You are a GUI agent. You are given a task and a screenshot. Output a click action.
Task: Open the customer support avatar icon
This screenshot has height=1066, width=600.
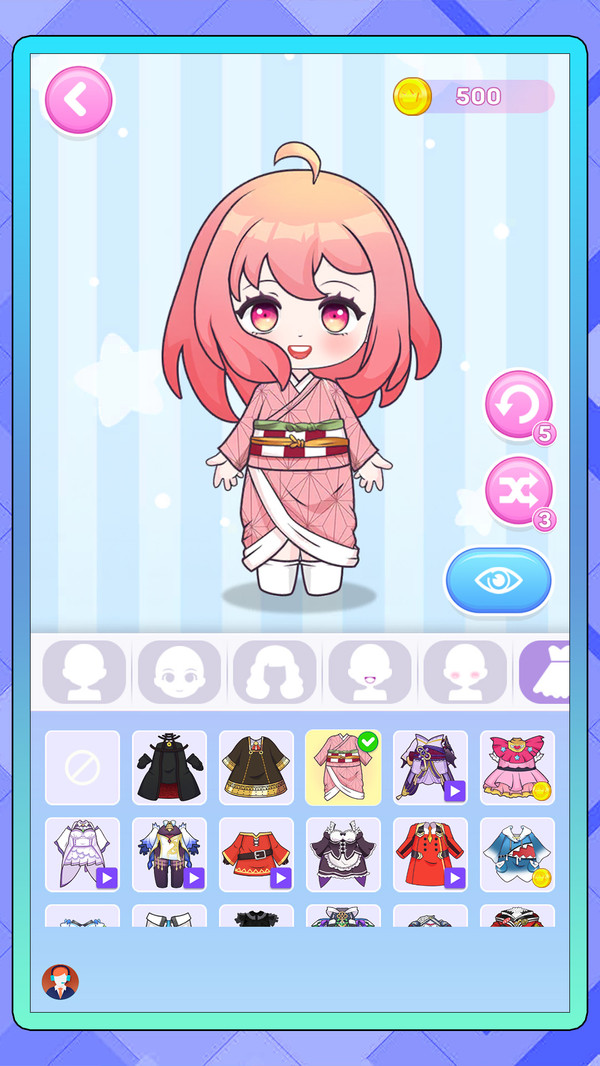point(60,982)
